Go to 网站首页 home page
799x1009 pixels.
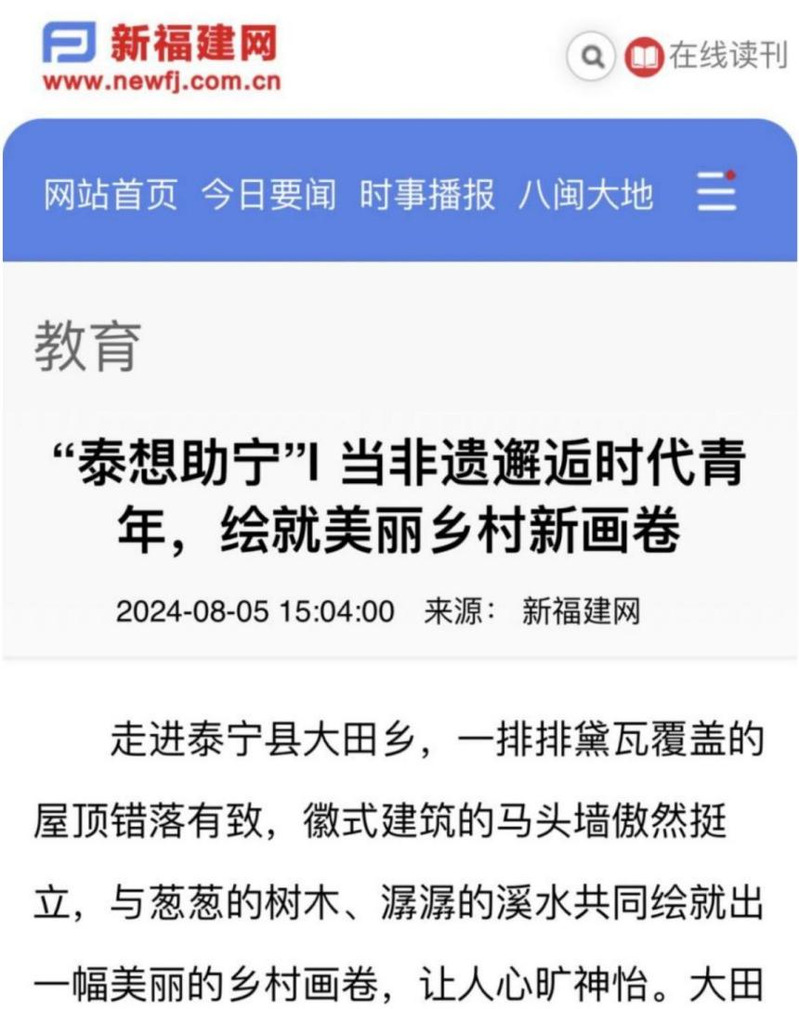(110, 193)
